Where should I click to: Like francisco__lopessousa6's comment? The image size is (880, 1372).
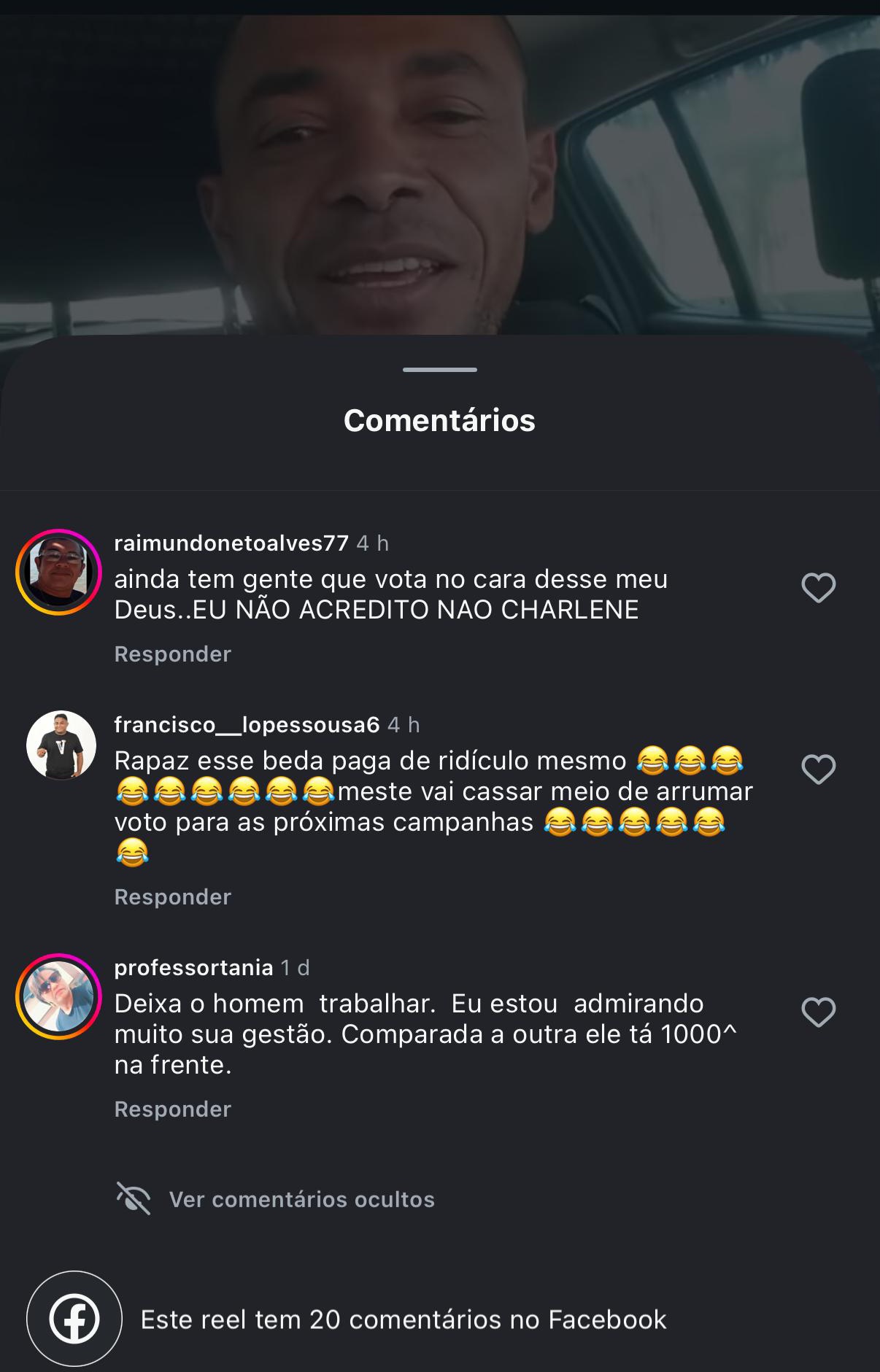(818, 770)
